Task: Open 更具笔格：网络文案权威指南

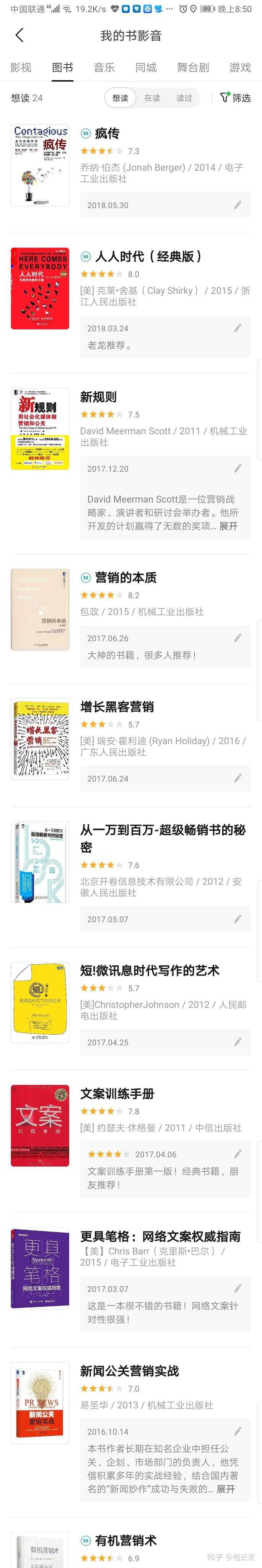Action: point(161,1236)
